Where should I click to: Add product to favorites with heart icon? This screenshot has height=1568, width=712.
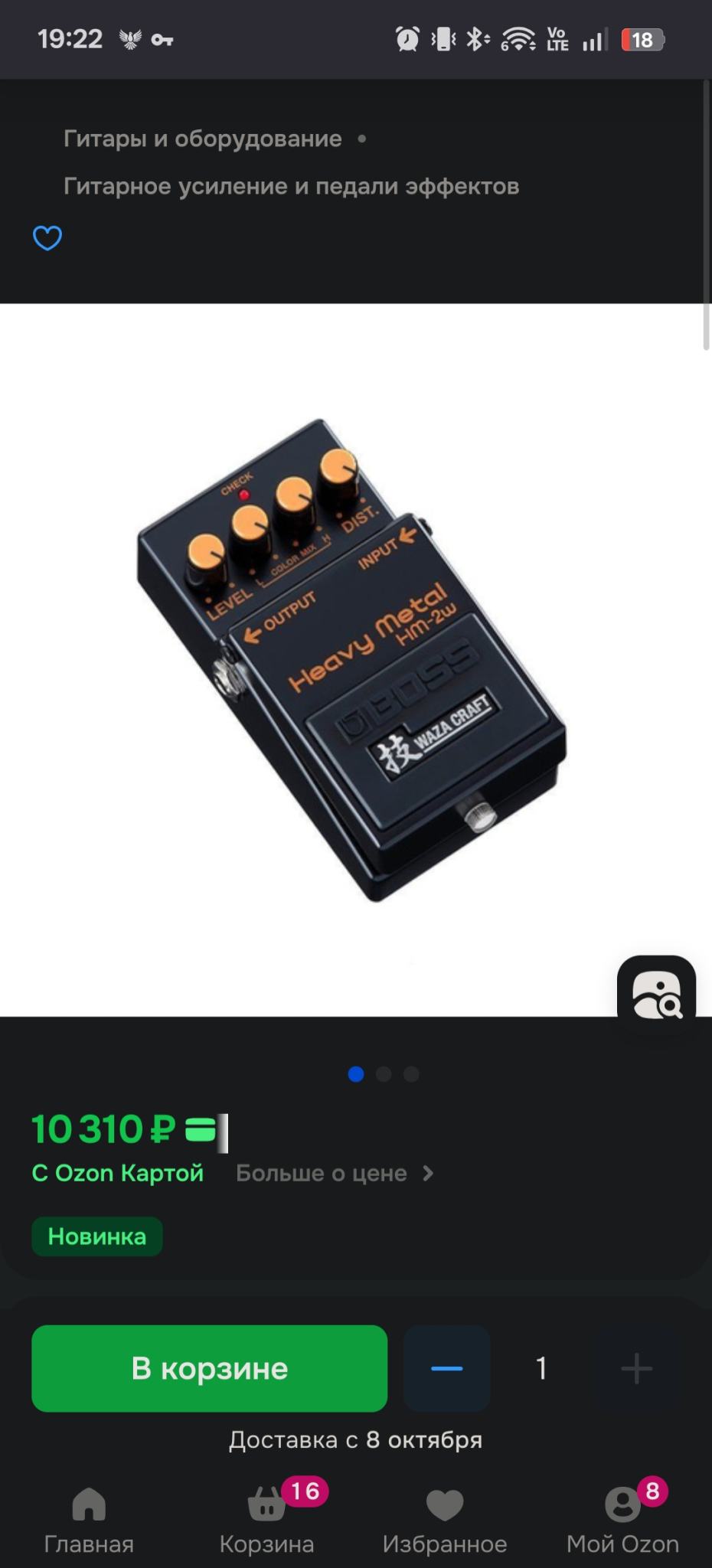click(x=47, y=238)
